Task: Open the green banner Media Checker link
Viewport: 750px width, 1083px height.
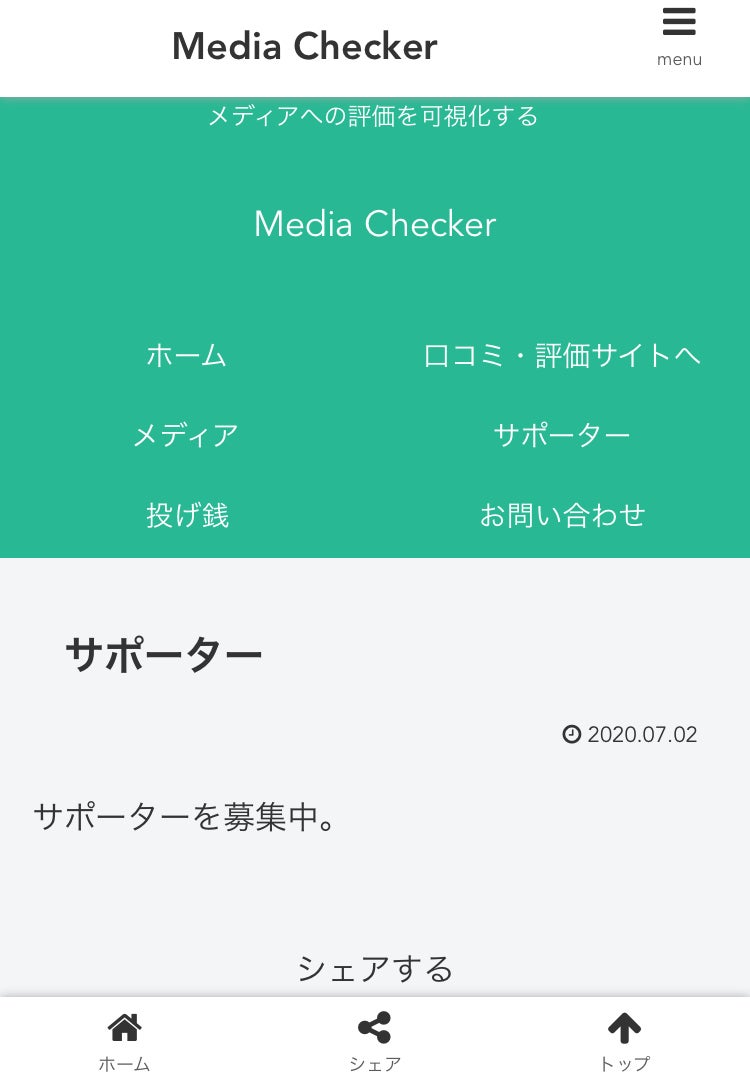Action: point(374,224)
